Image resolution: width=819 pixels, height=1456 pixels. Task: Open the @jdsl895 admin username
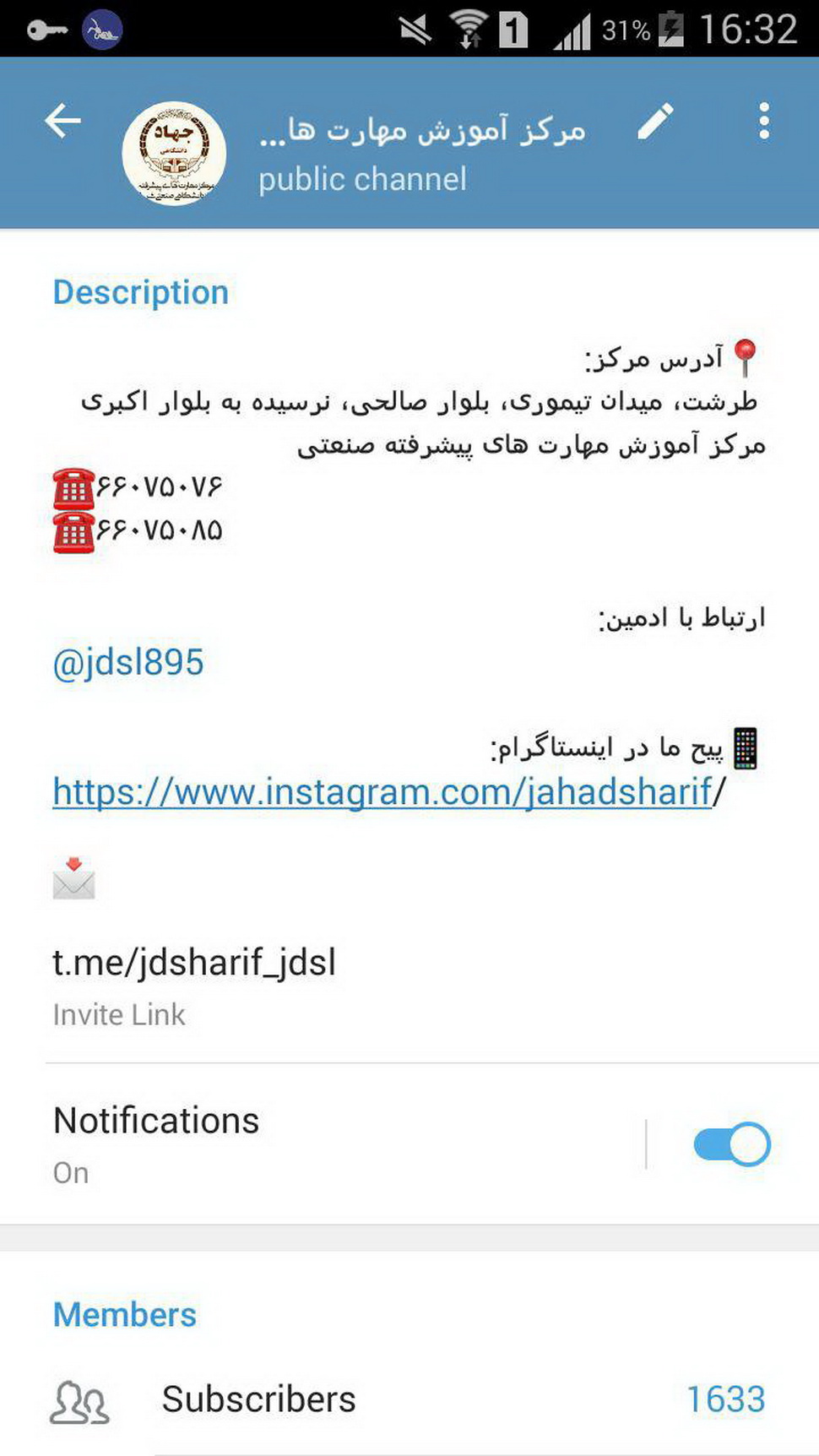[128, 663]
